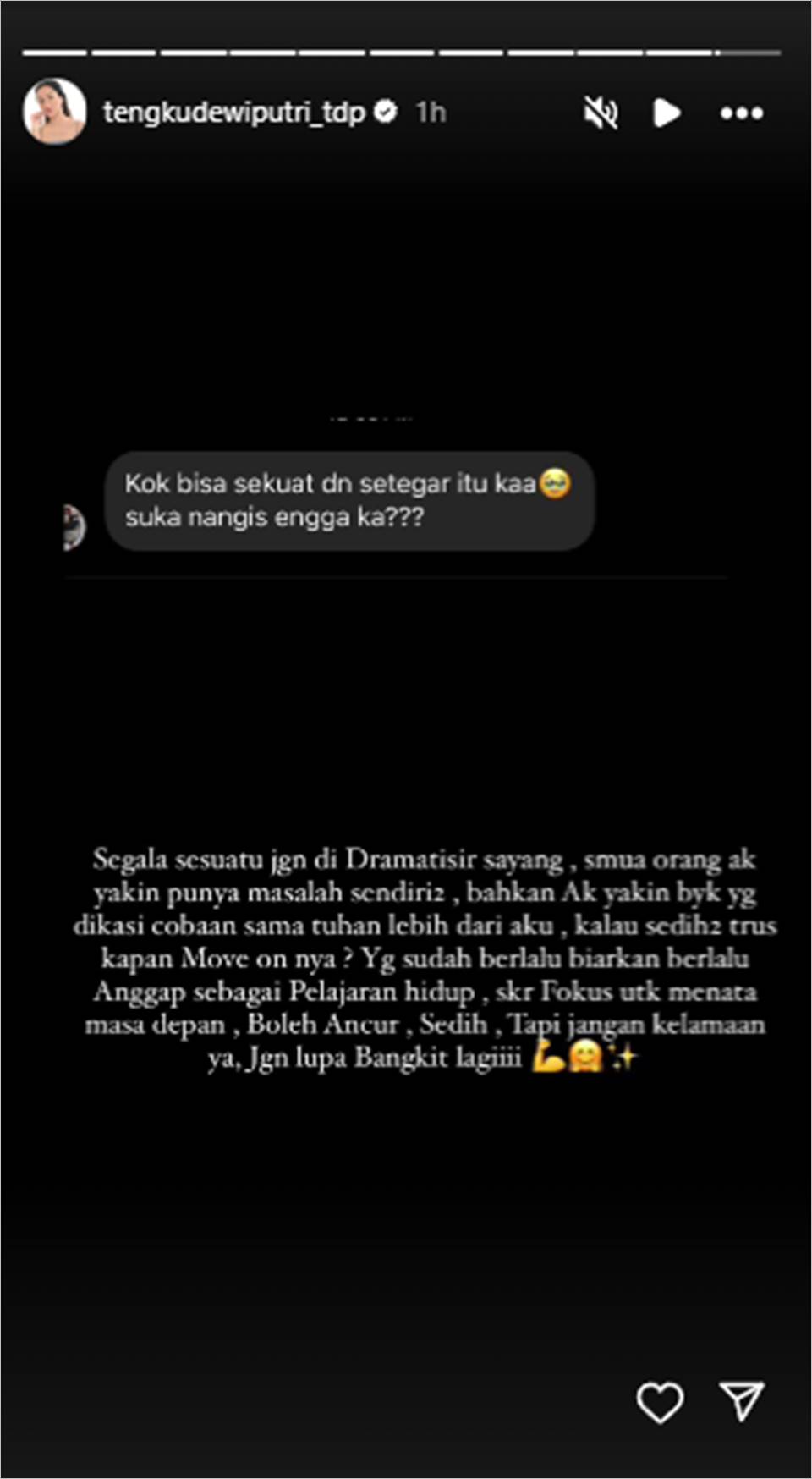812x1479 pixels.
Task: Play the paused story
Action: [667, 113]
